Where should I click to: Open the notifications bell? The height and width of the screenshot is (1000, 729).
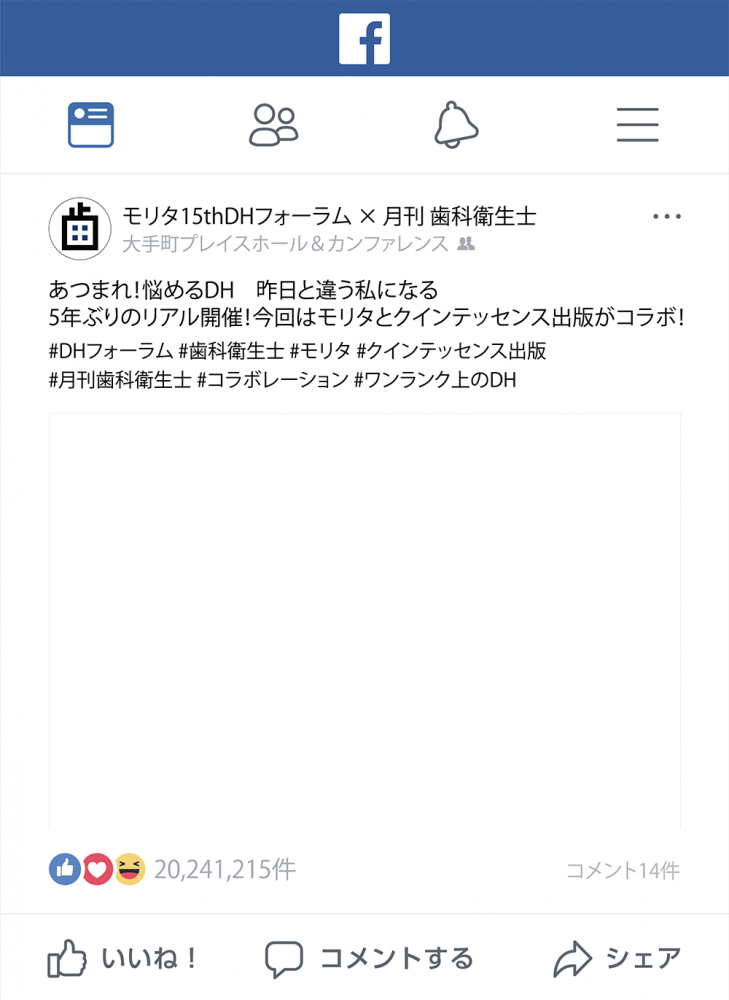[x=456, y=125]
